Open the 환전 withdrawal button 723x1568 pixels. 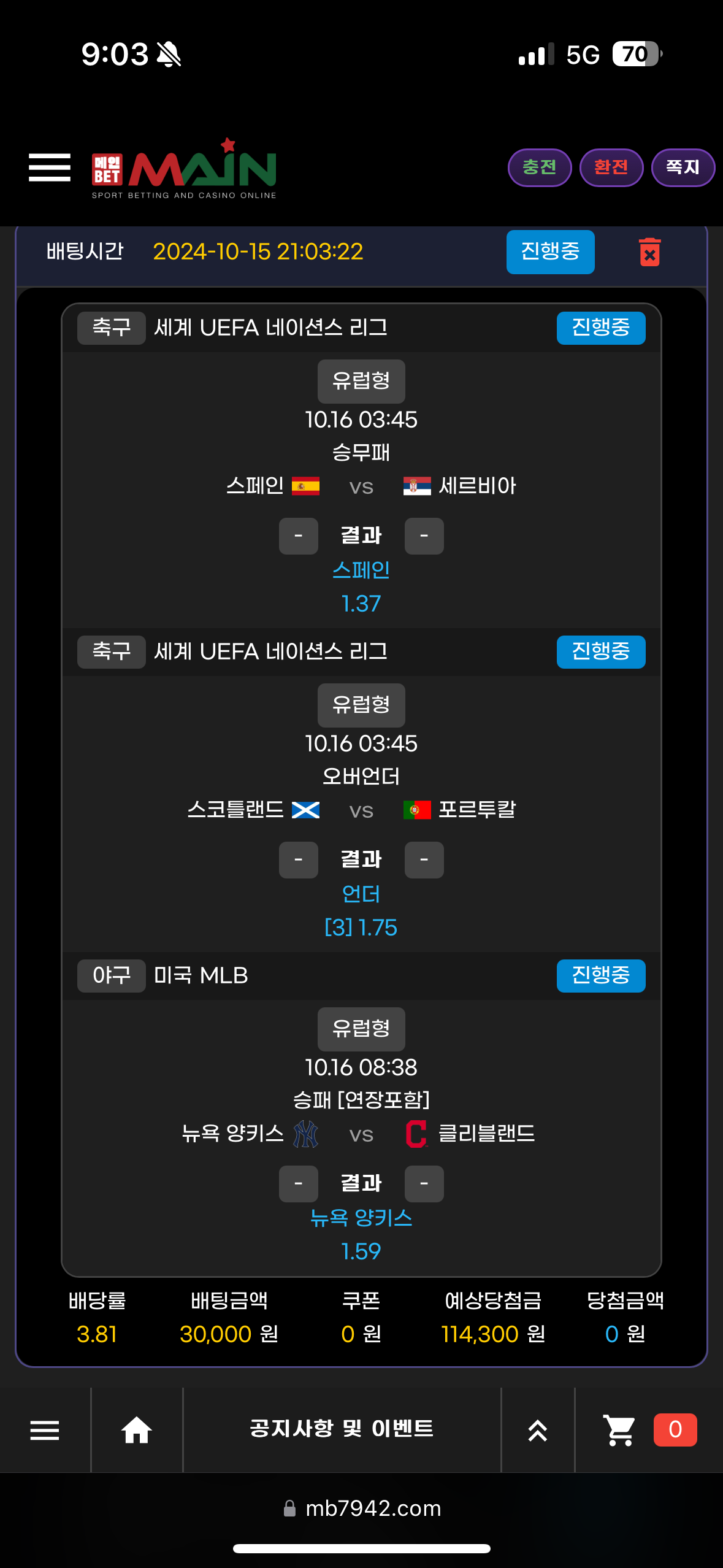[611, 167]
